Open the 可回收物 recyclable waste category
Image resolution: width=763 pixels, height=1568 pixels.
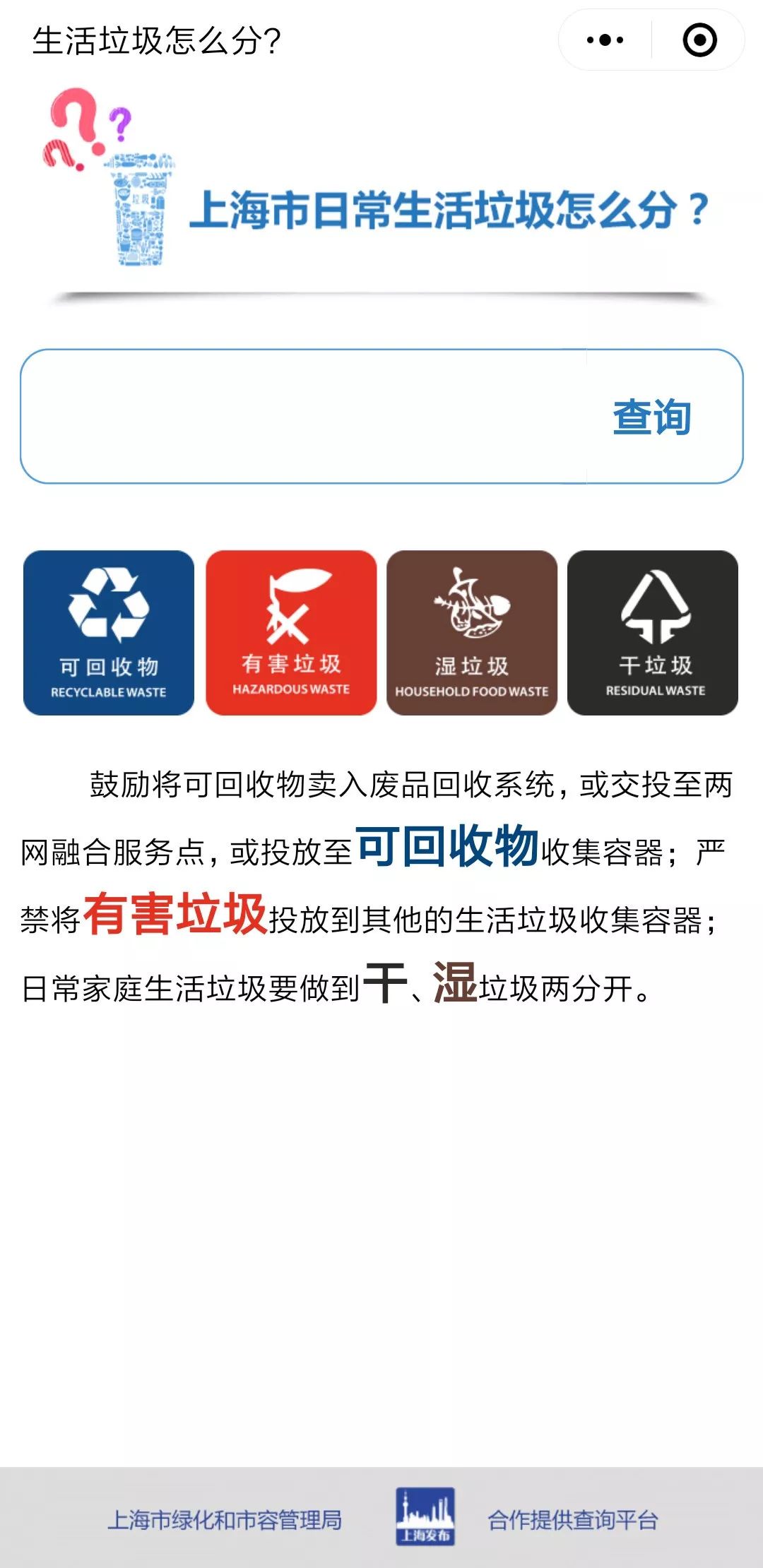(x=109, y=633)
